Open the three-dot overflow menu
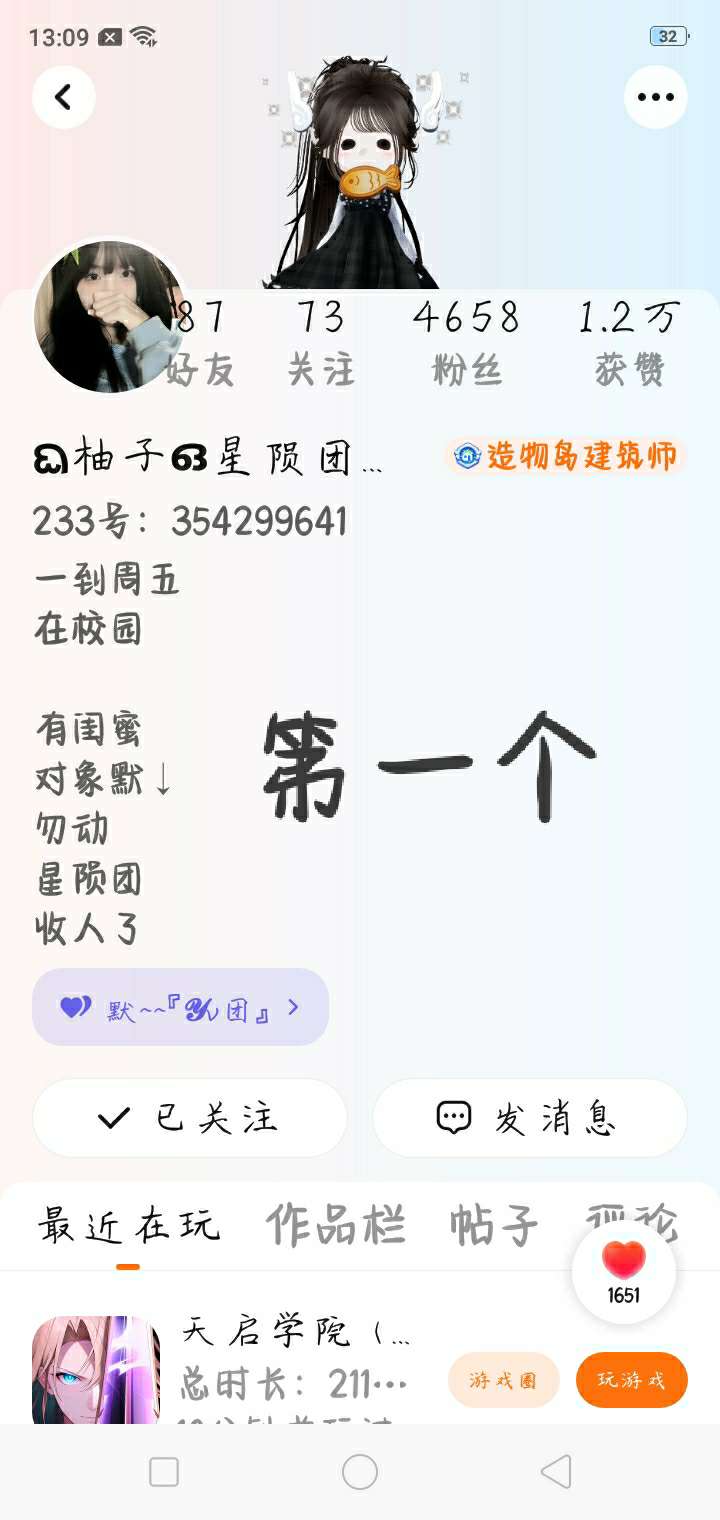This screenshot has width=720, height=1520. click(x=655, y=97)
